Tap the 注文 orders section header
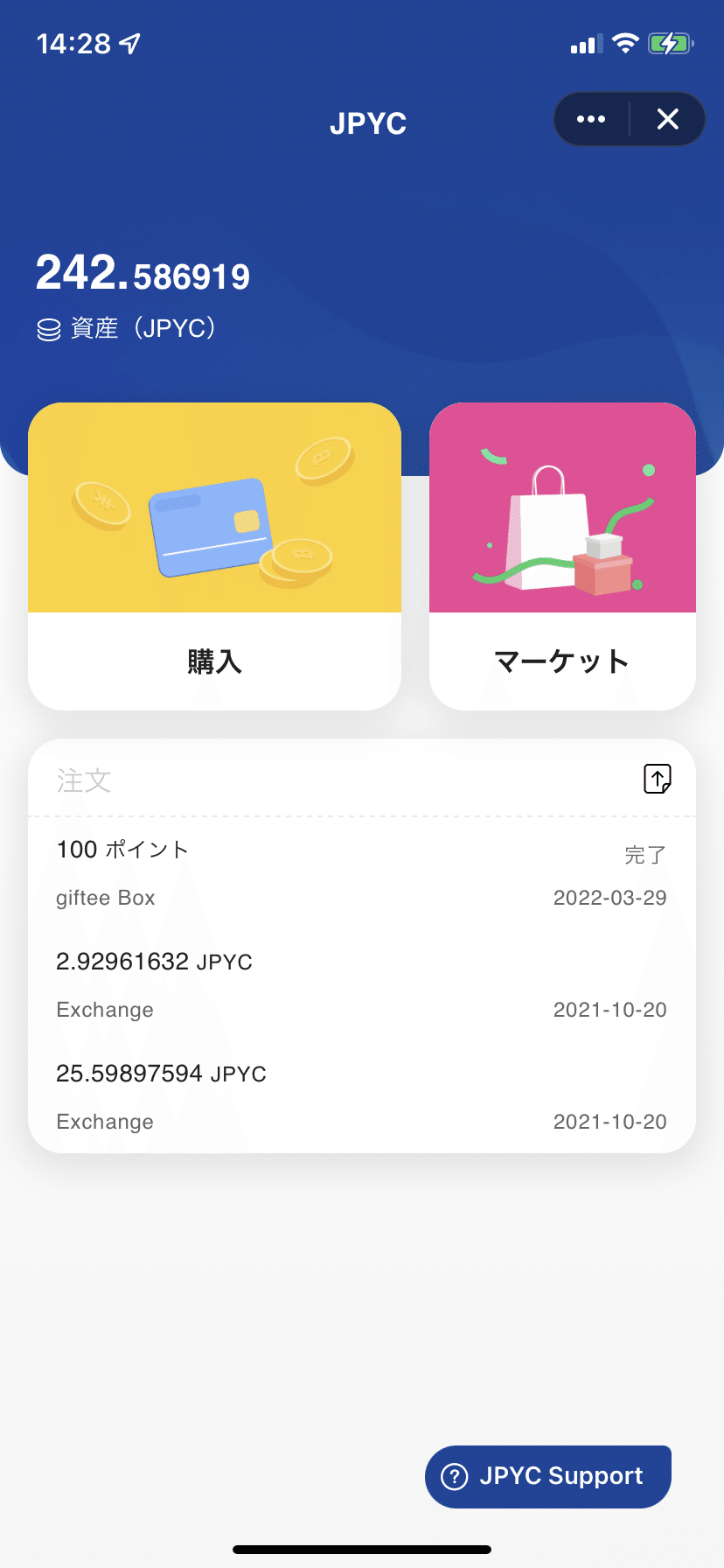This screenshot has width=724, height=1568. click(83, 780)
